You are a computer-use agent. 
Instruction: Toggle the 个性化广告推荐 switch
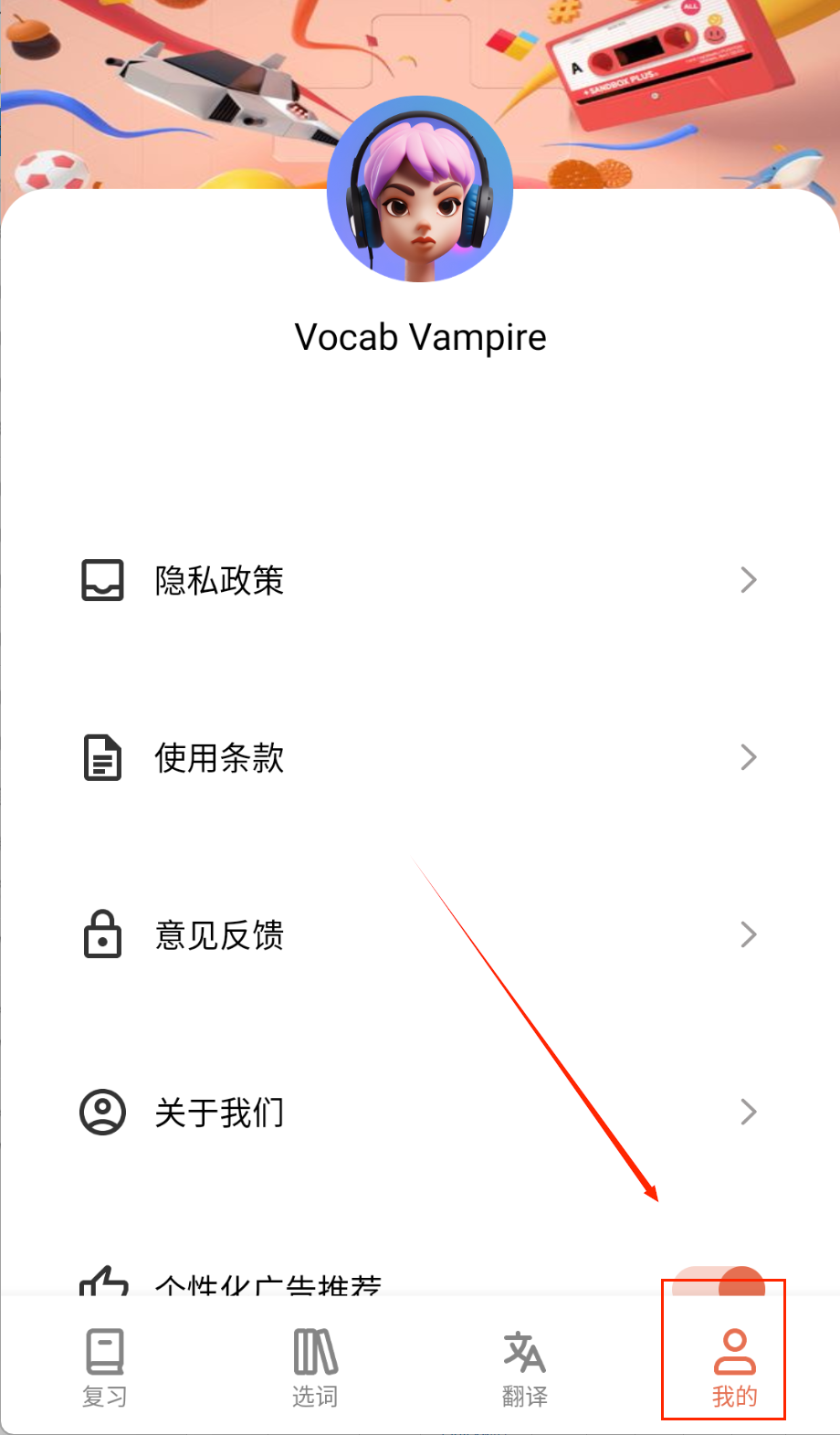pos(719,1282)
